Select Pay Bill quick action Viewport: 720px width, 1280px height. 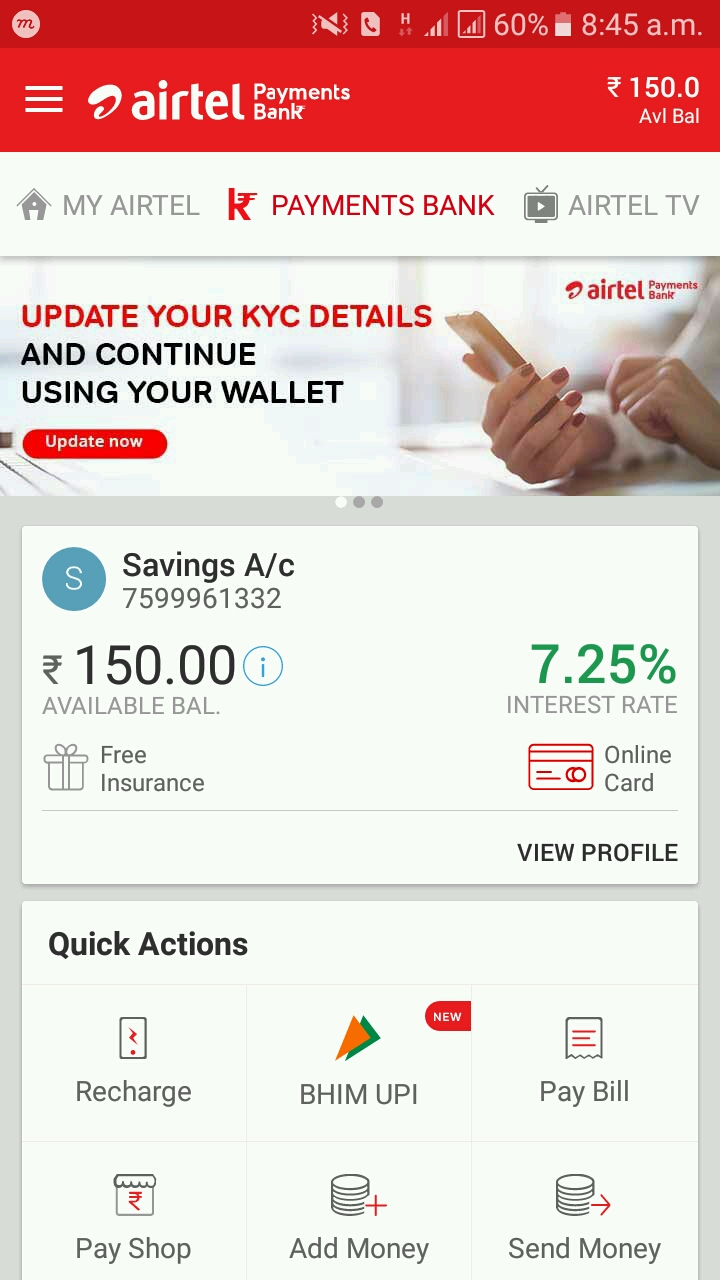tap(584, 1062)
